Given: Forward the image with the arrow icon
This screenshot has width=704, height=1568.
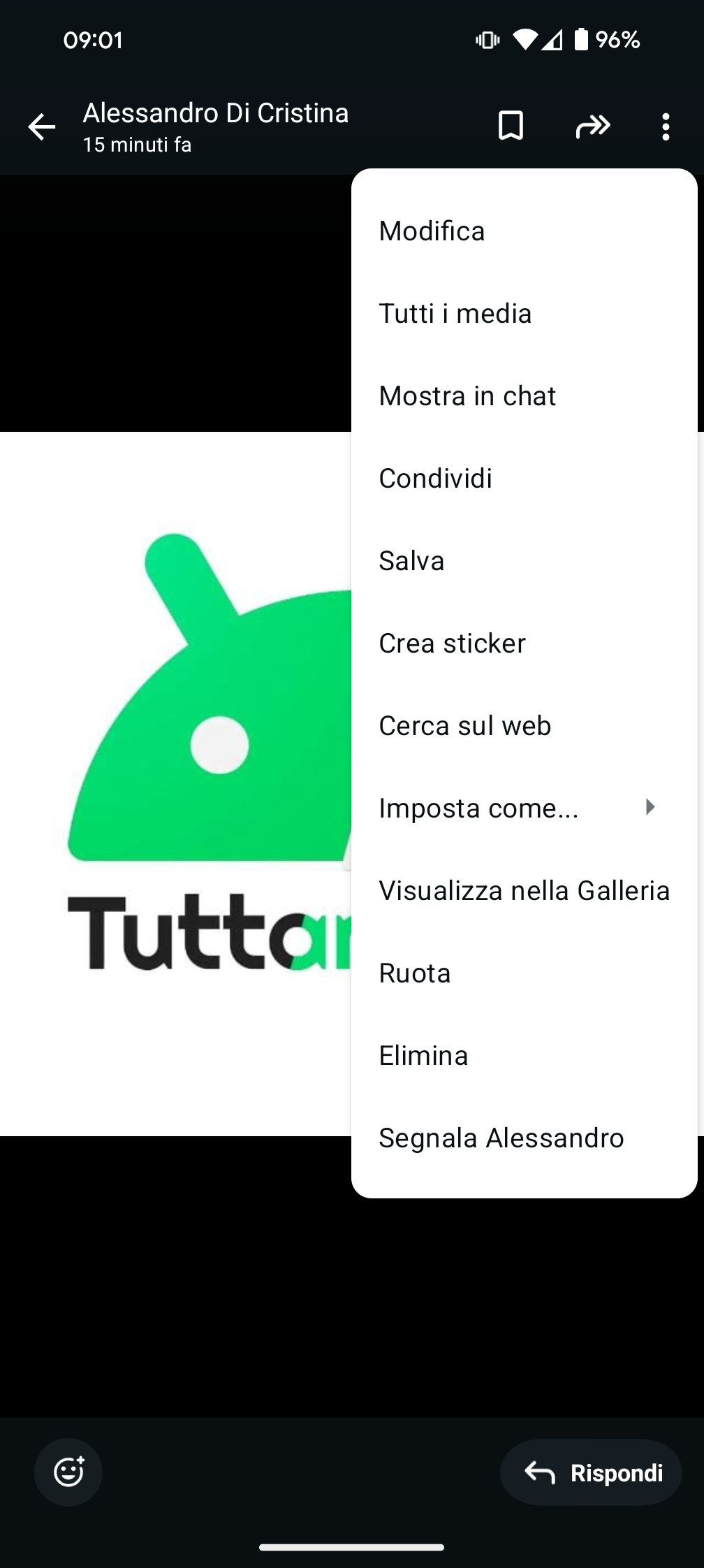Looking at the screenshot, I should 593,126.
